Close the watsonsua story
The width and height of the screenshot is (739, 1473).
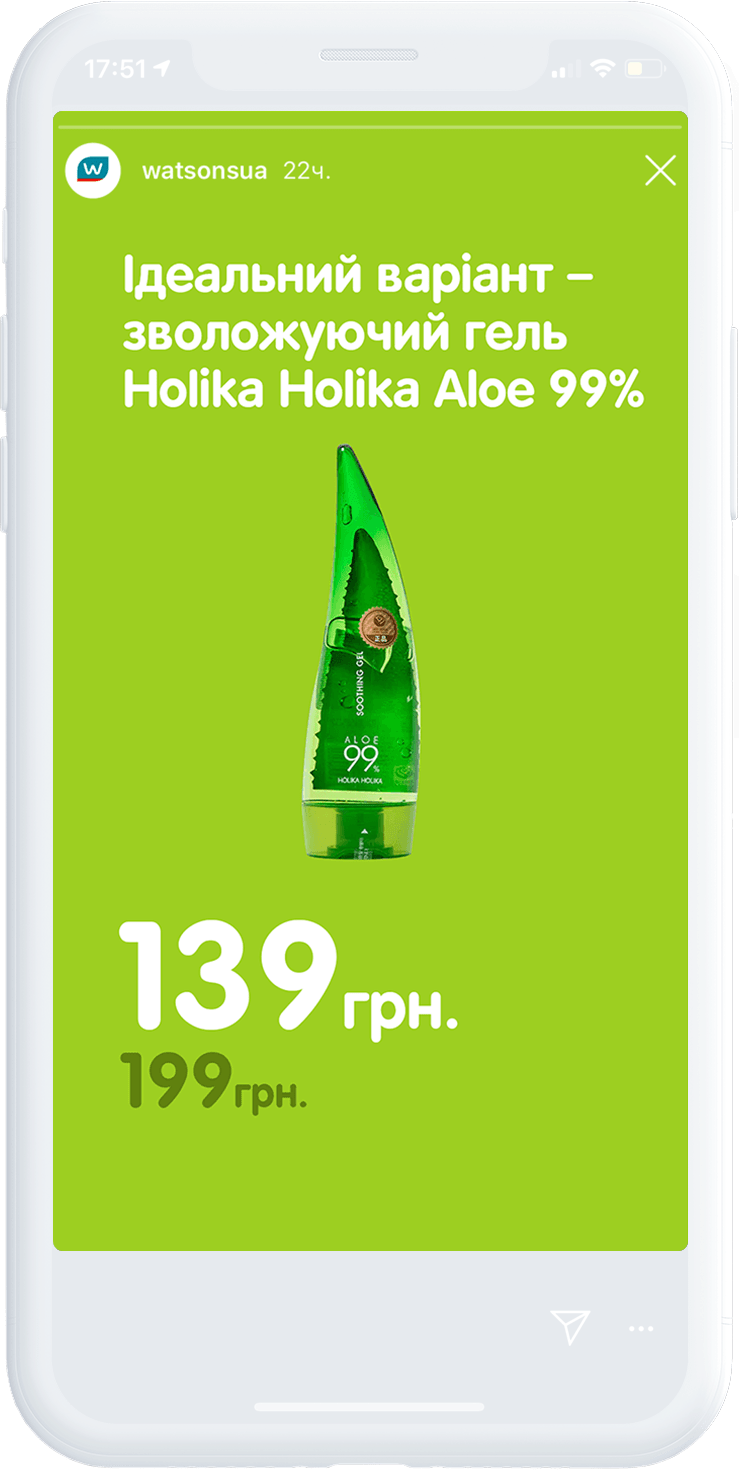660,171
